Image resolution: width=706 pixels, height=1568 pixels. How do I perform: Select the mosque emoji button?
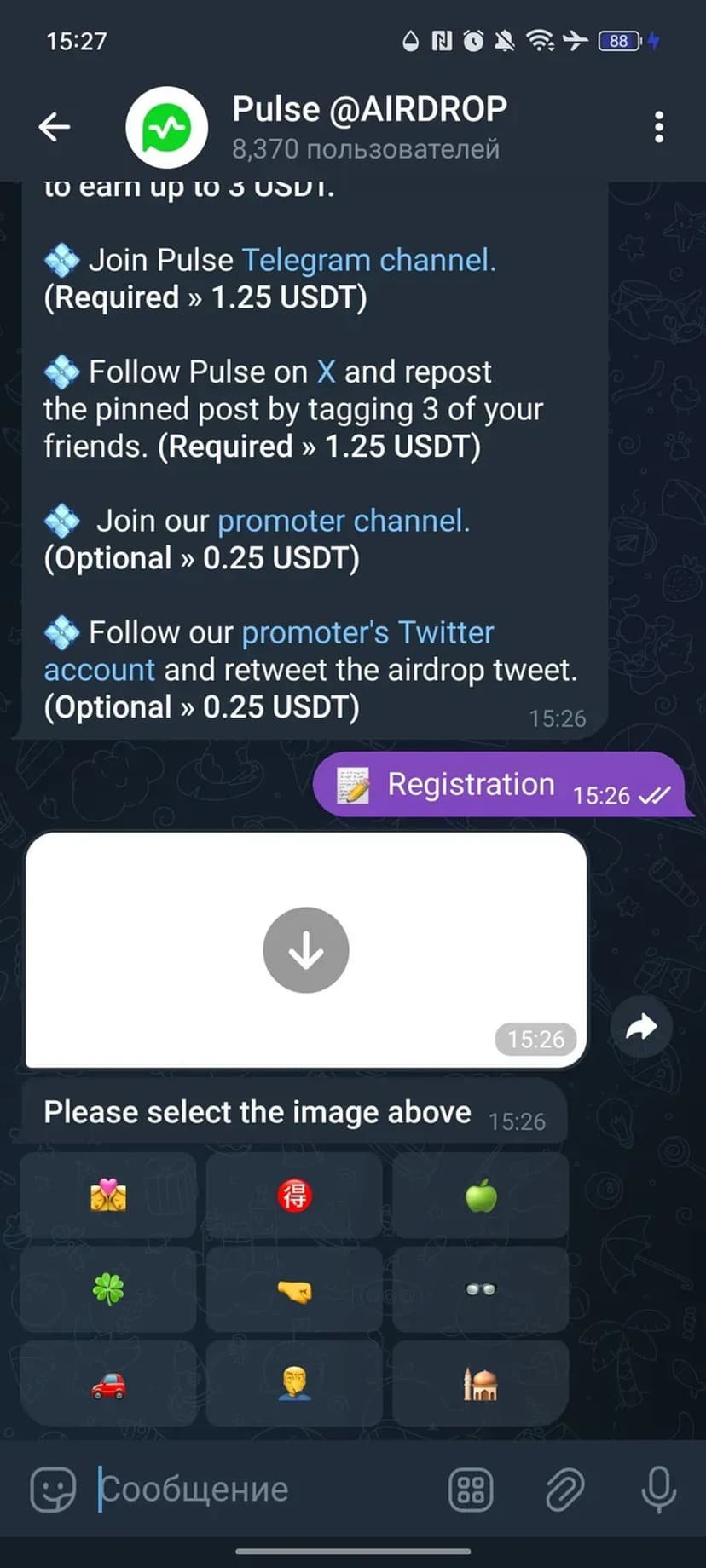[481, 1385]
